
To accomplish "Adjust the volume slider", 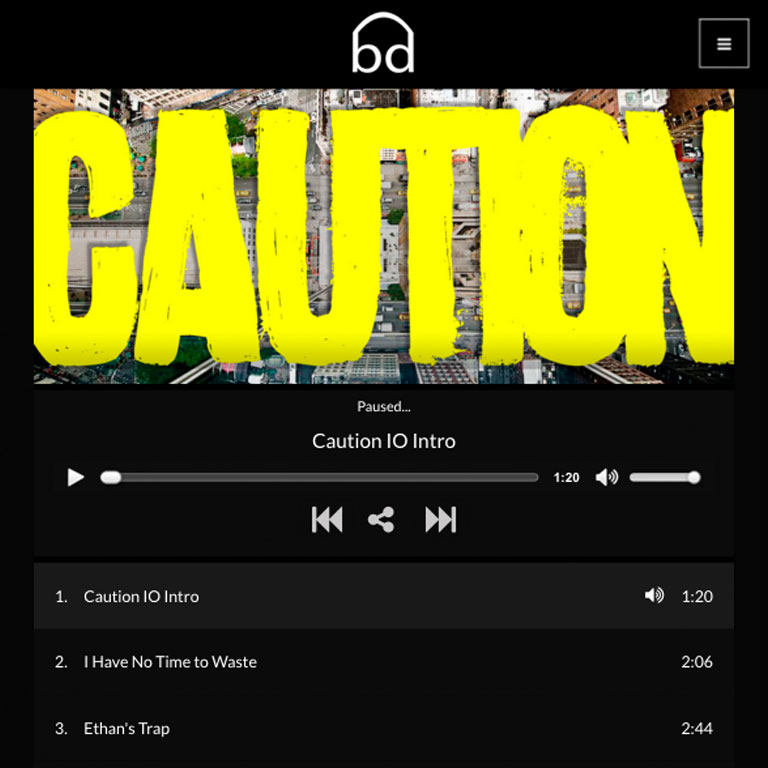I will [663, 478].
